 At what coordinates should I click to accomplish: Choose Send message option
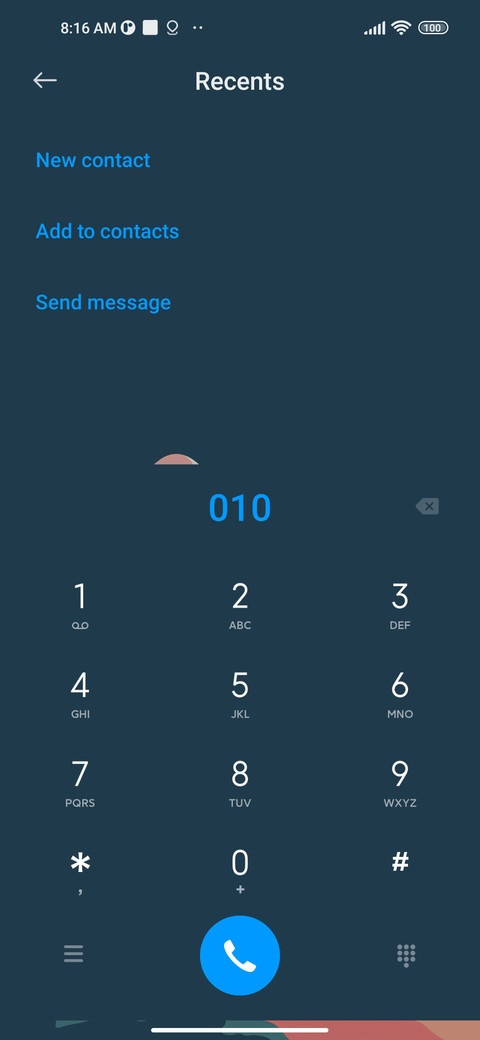point(103,302)
